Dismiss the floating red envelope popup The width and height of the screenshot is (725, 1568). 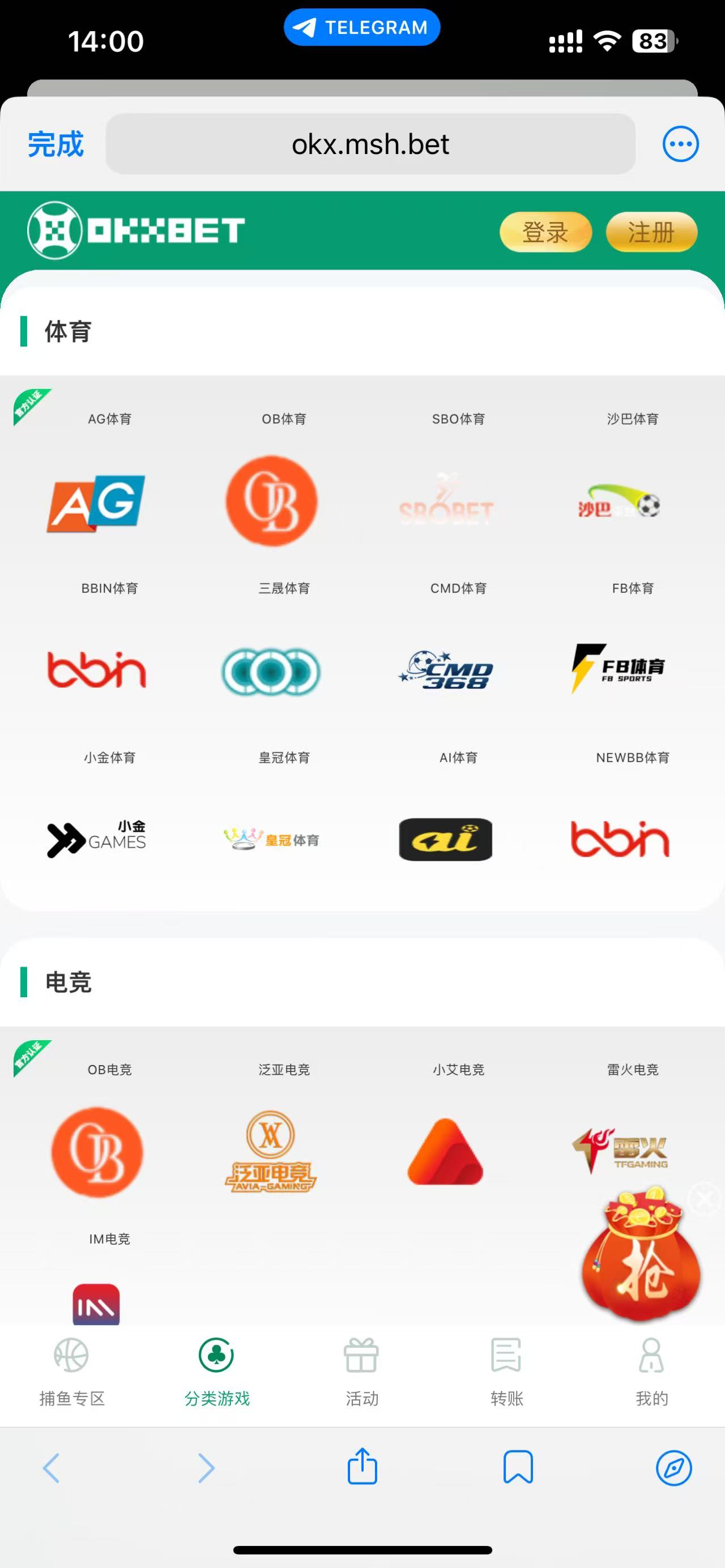pyautogui.click(x=704, y=1199)
